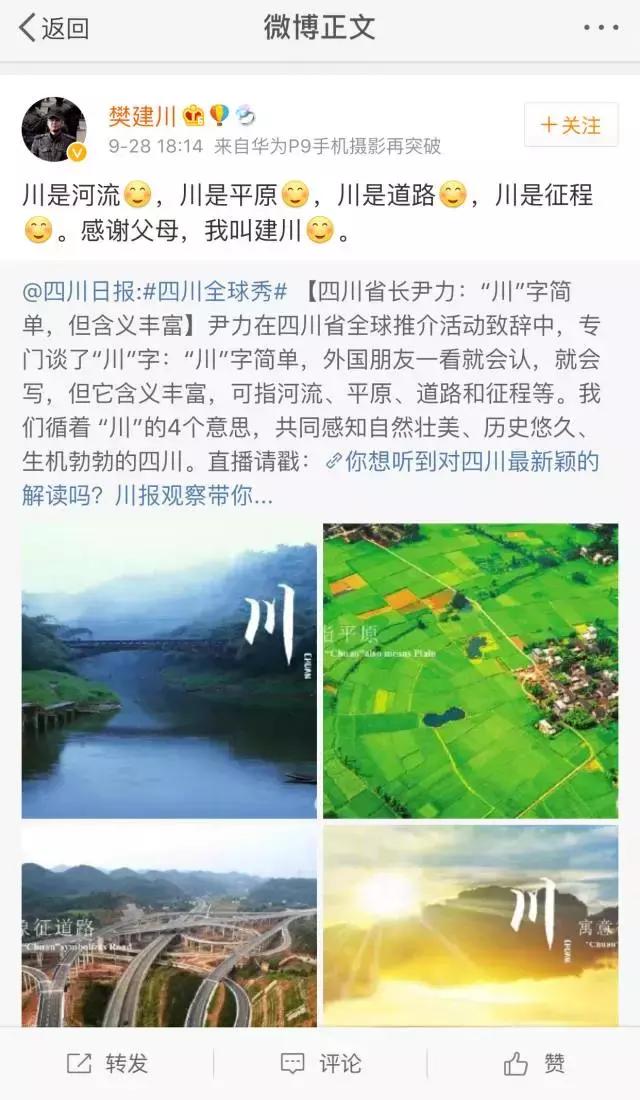640x1100 pixels.
Task: View the river bridge photo
Action: point(169,670)
